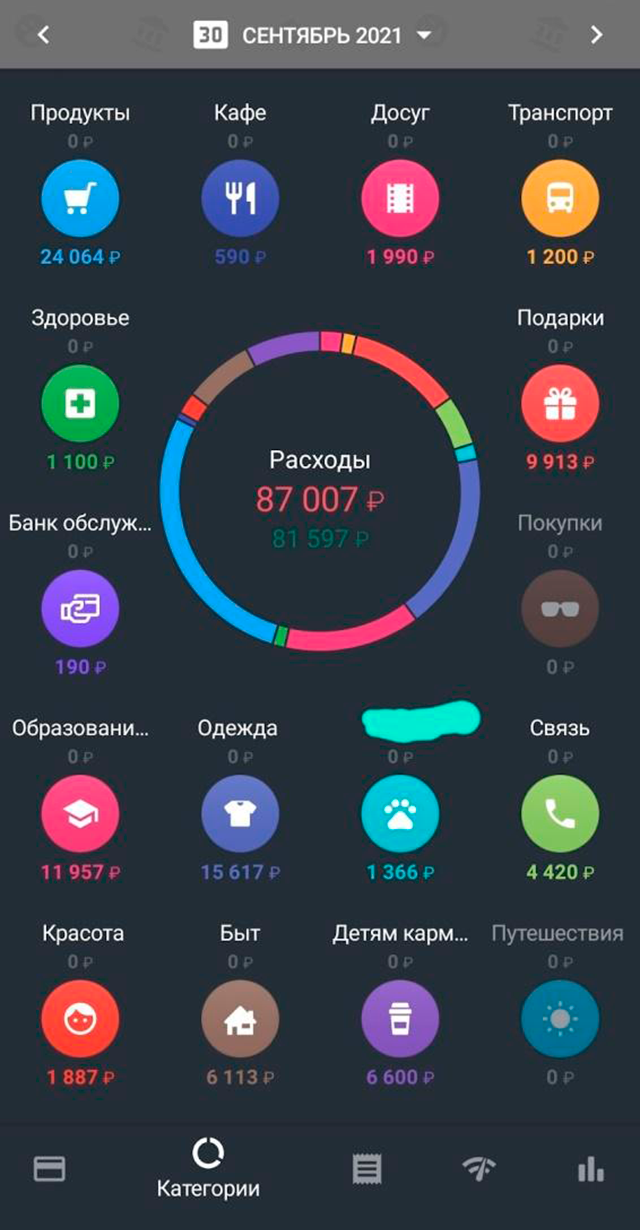
Task: Open the Досуг category
Action: coord(400,199)
